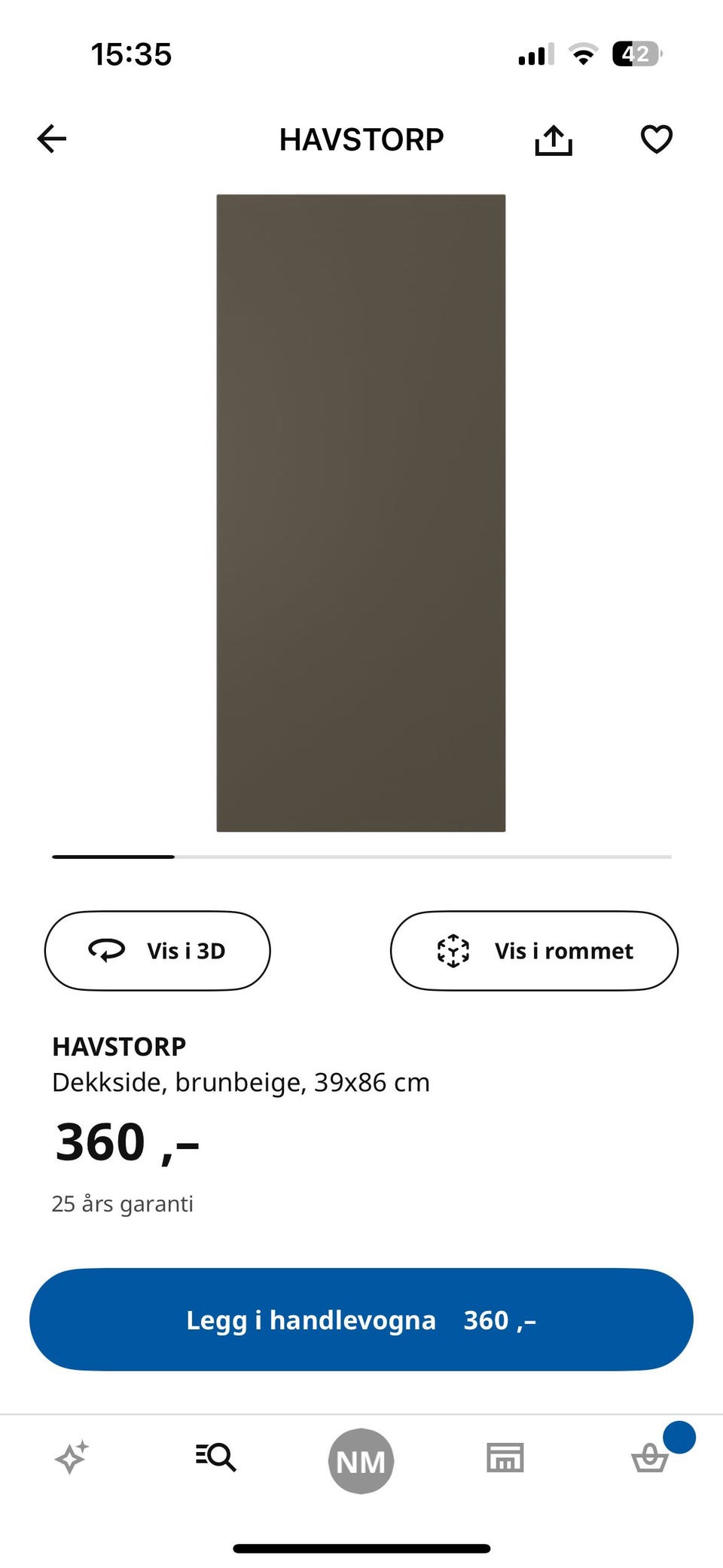Tap the 3D rotation icon inside Vis i 3D

[x=106, y=951]
